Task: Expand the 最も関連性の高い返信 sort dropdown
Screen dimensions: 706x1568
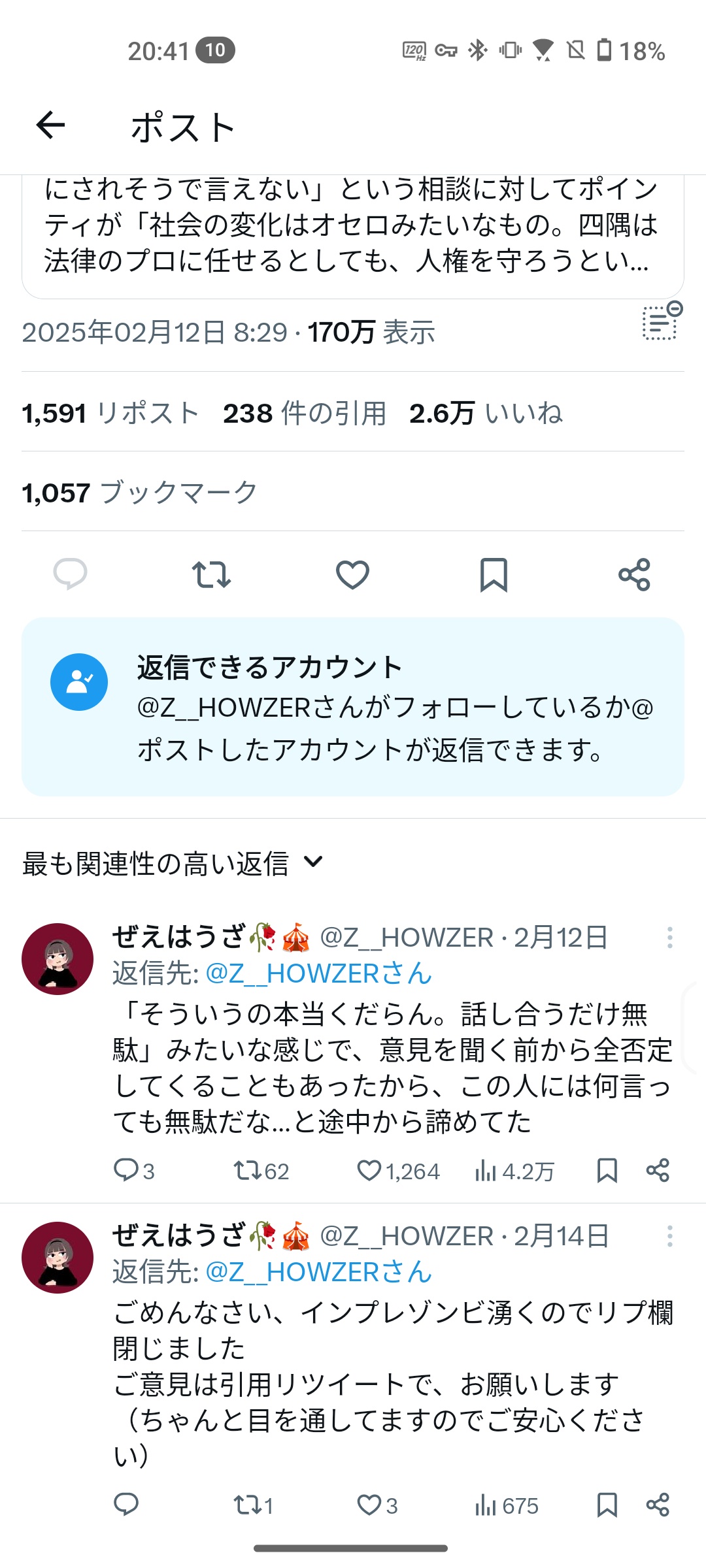Action: [173, 863]
